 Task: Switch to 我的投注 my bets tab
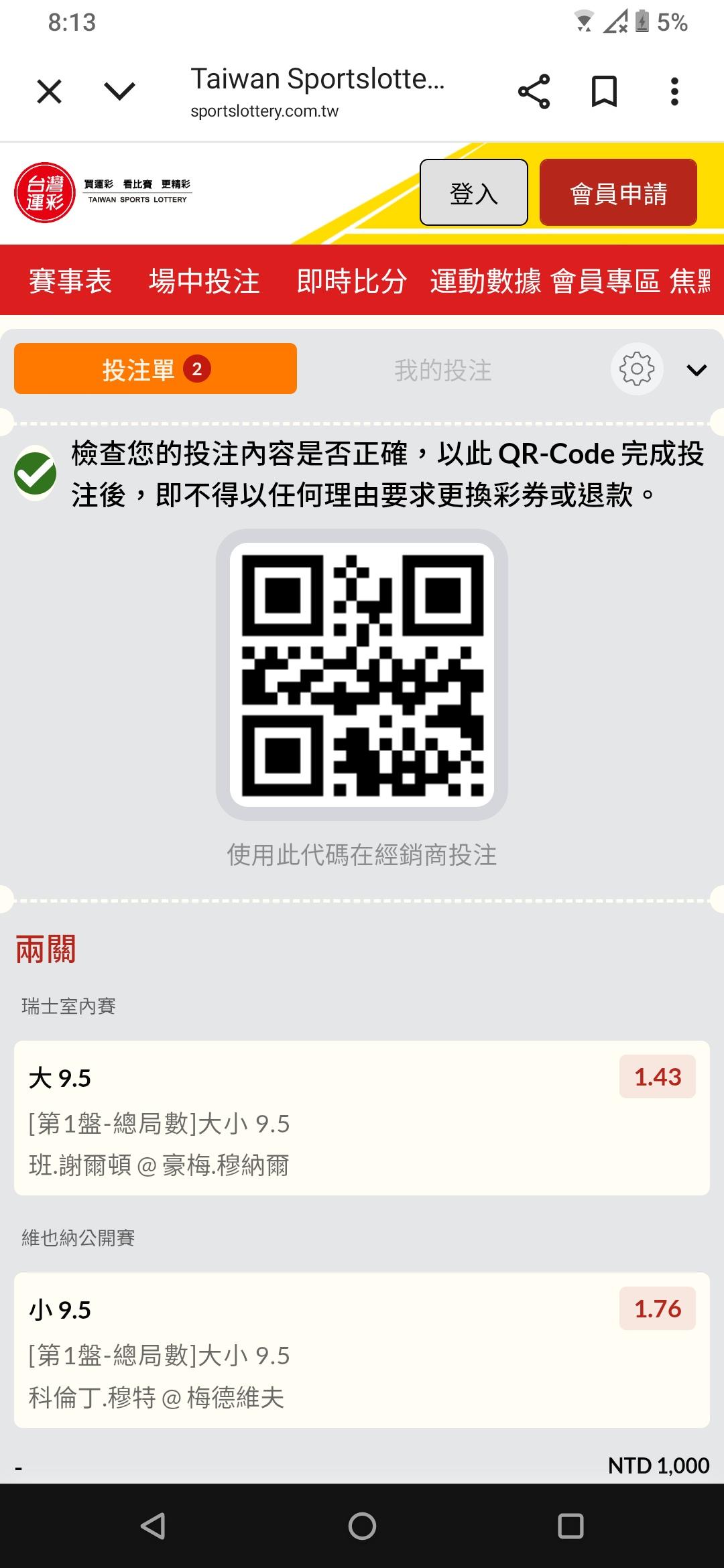(x=443, y=370)
